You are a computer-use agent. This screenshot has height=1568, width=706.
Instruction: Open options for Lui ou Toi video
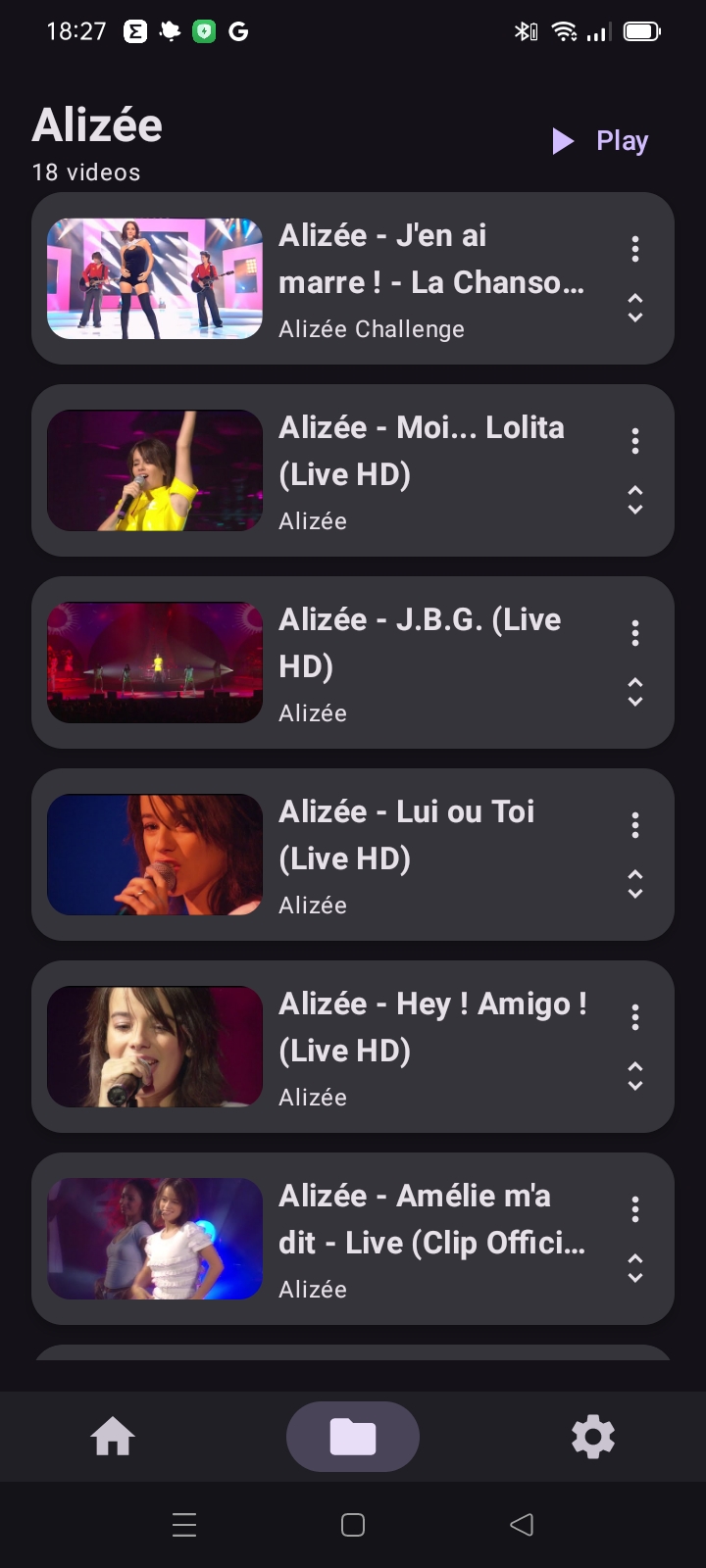(x=635, y=825)
